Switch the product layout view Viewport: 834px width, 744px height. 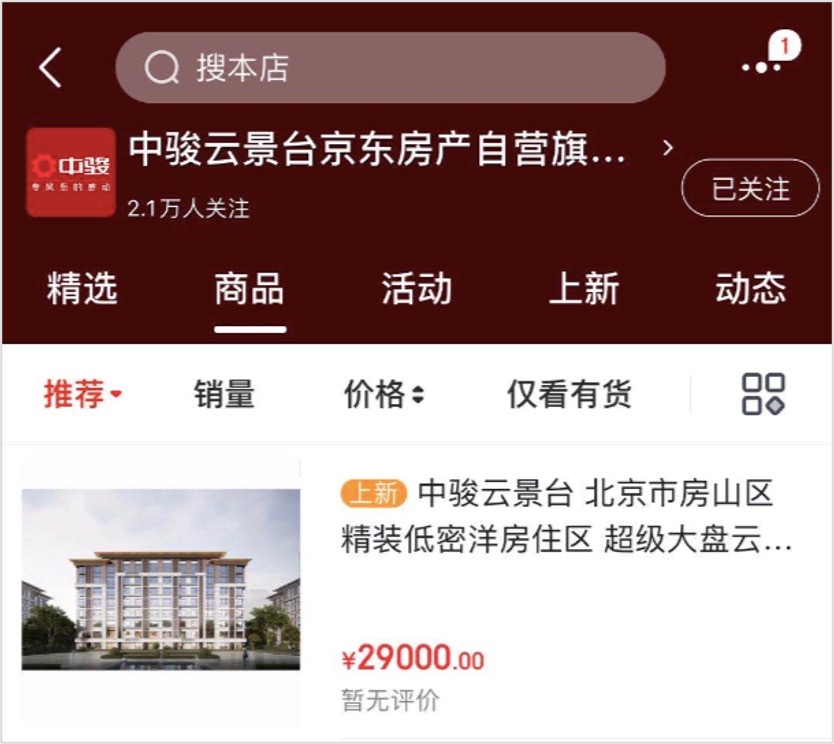(763, 394)
